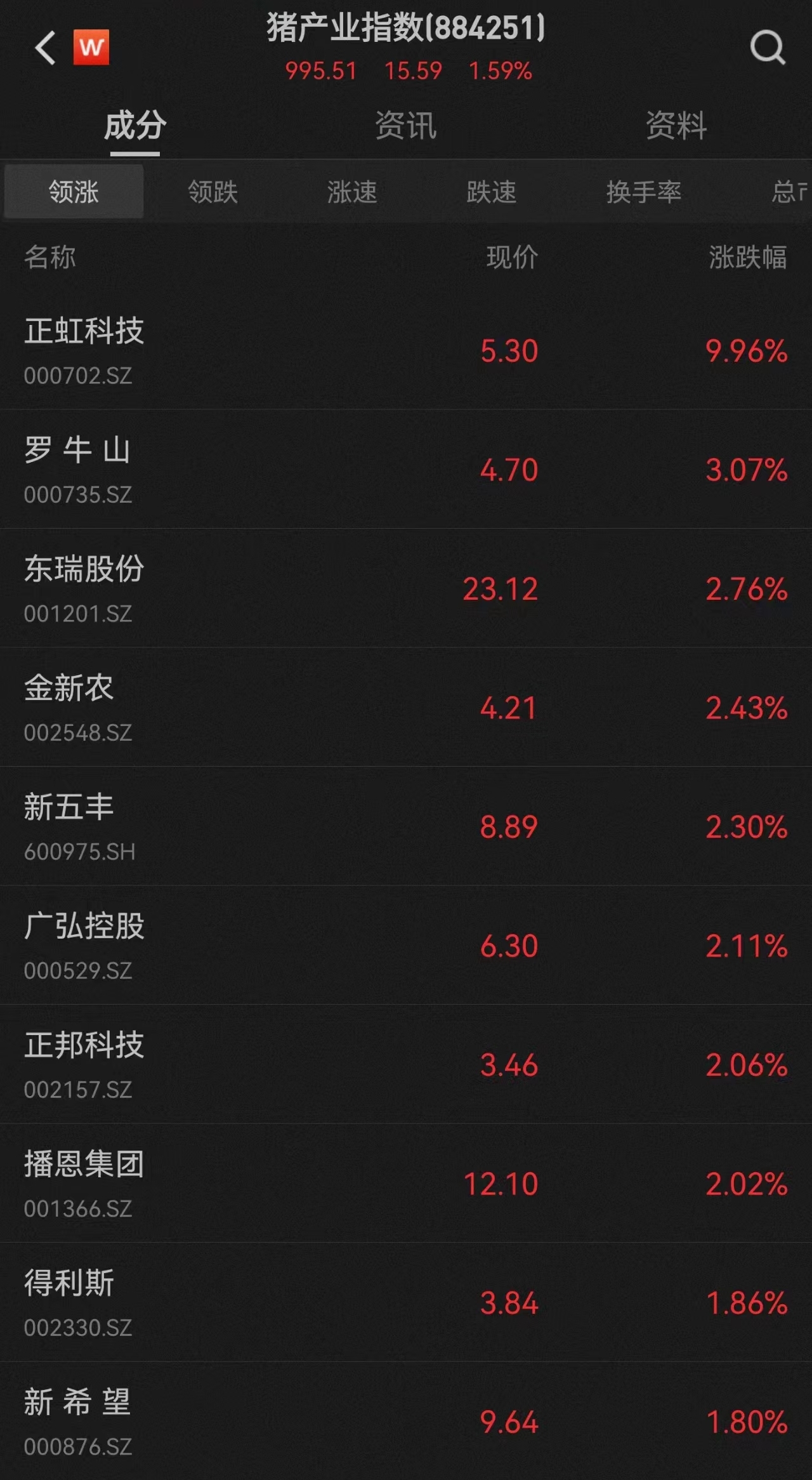This screenshot has width=812, height=1480.
Task: Open stock 新五丰 600975.SH
Action: [406, 826]
